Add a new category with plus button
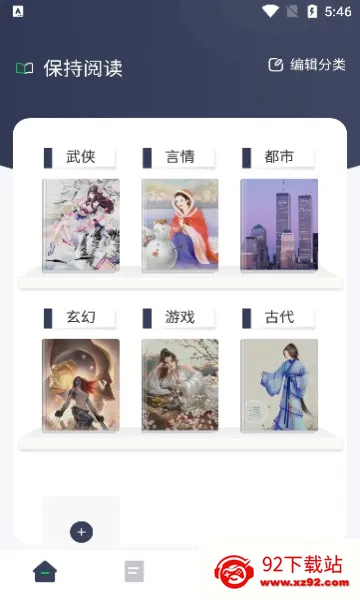The image size is (360, 600). pos(81,532)
